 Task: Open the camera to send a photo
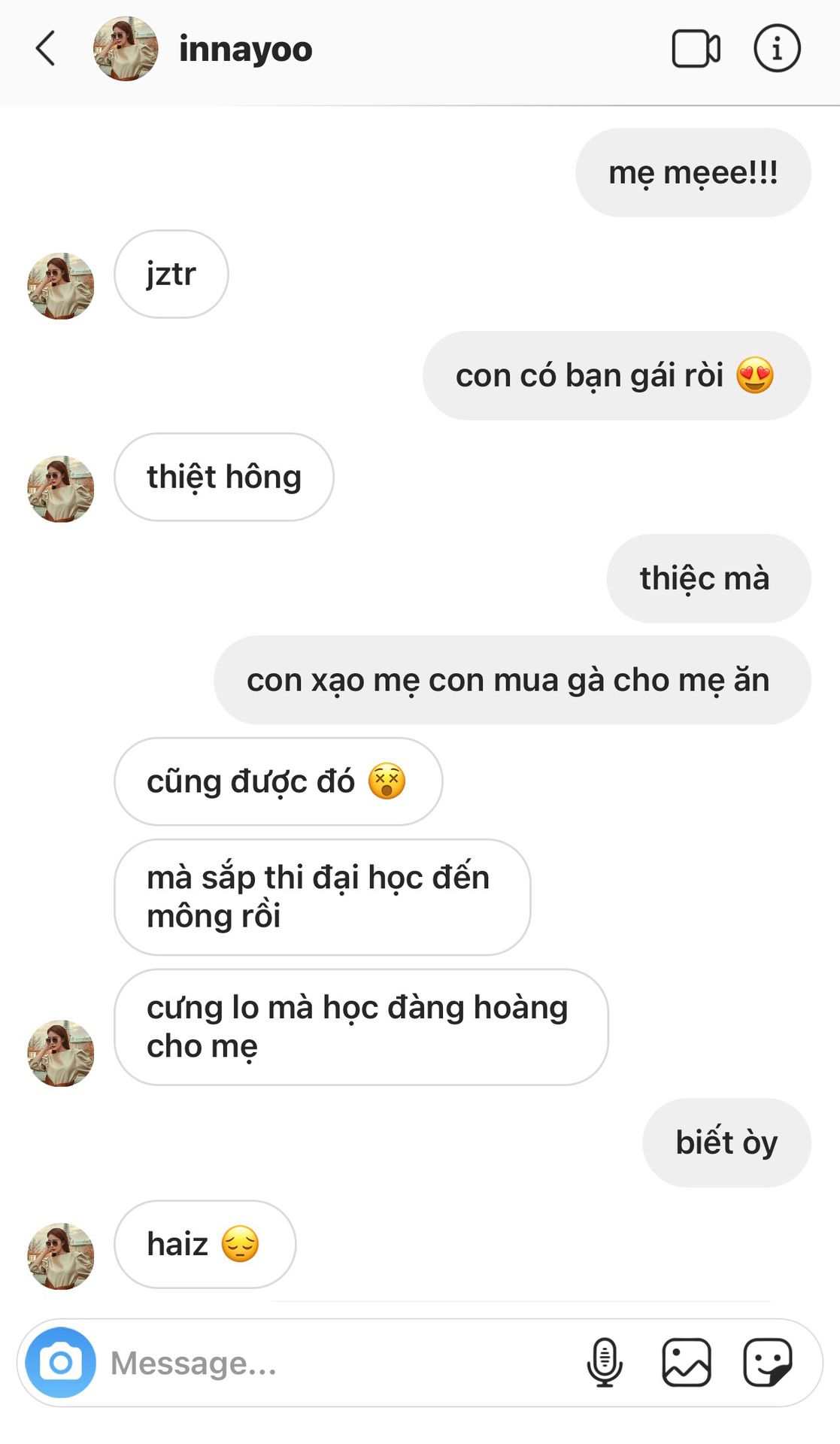pos(60,1362)
